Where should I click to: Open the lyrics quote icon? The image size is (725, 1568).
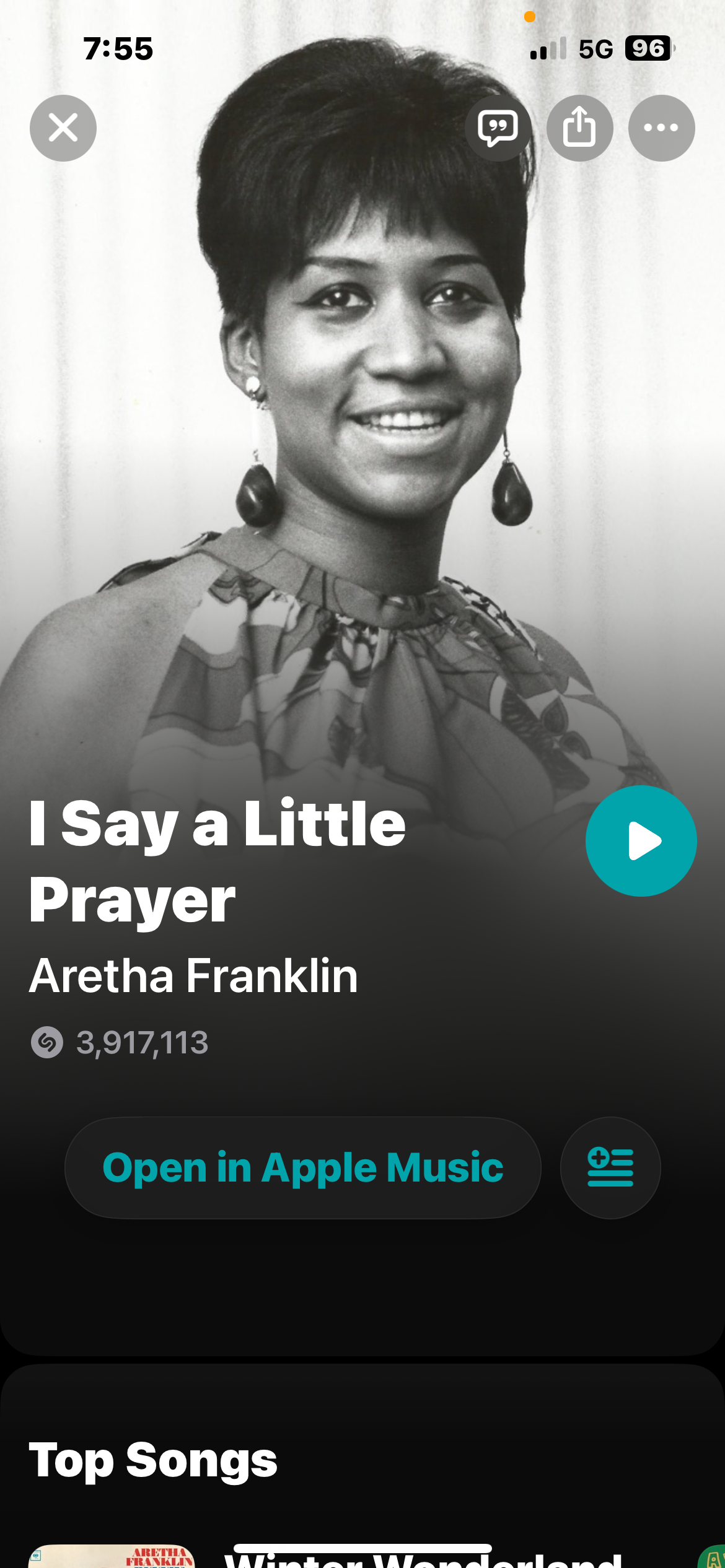[x=498, y=128]
